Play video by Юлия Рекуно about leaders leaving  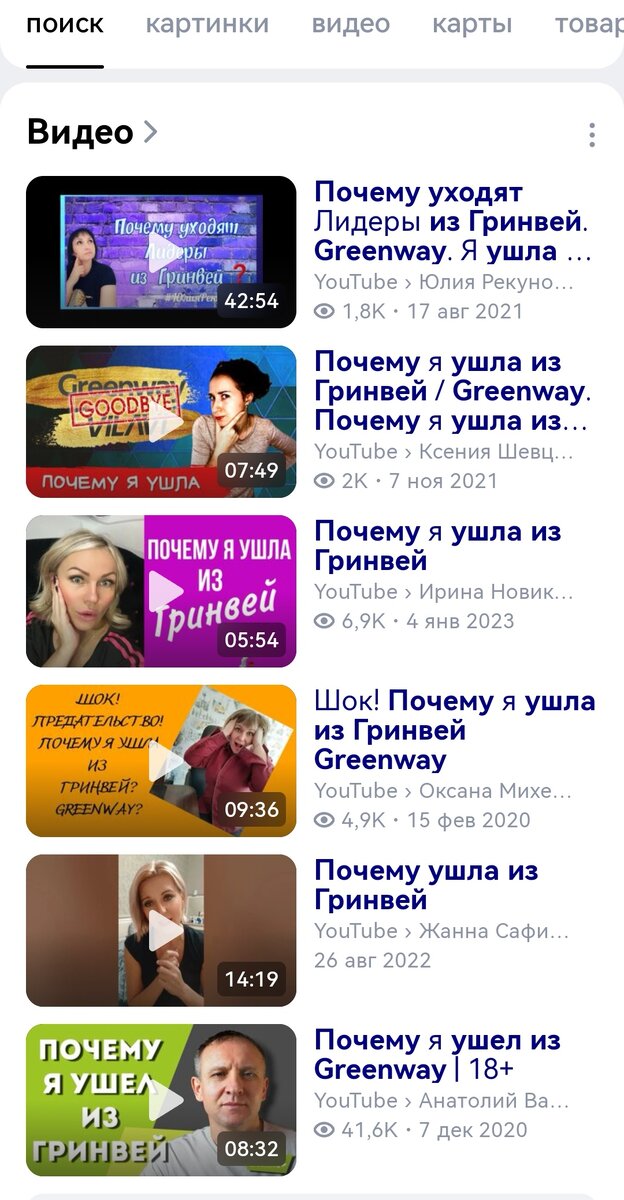161,252
